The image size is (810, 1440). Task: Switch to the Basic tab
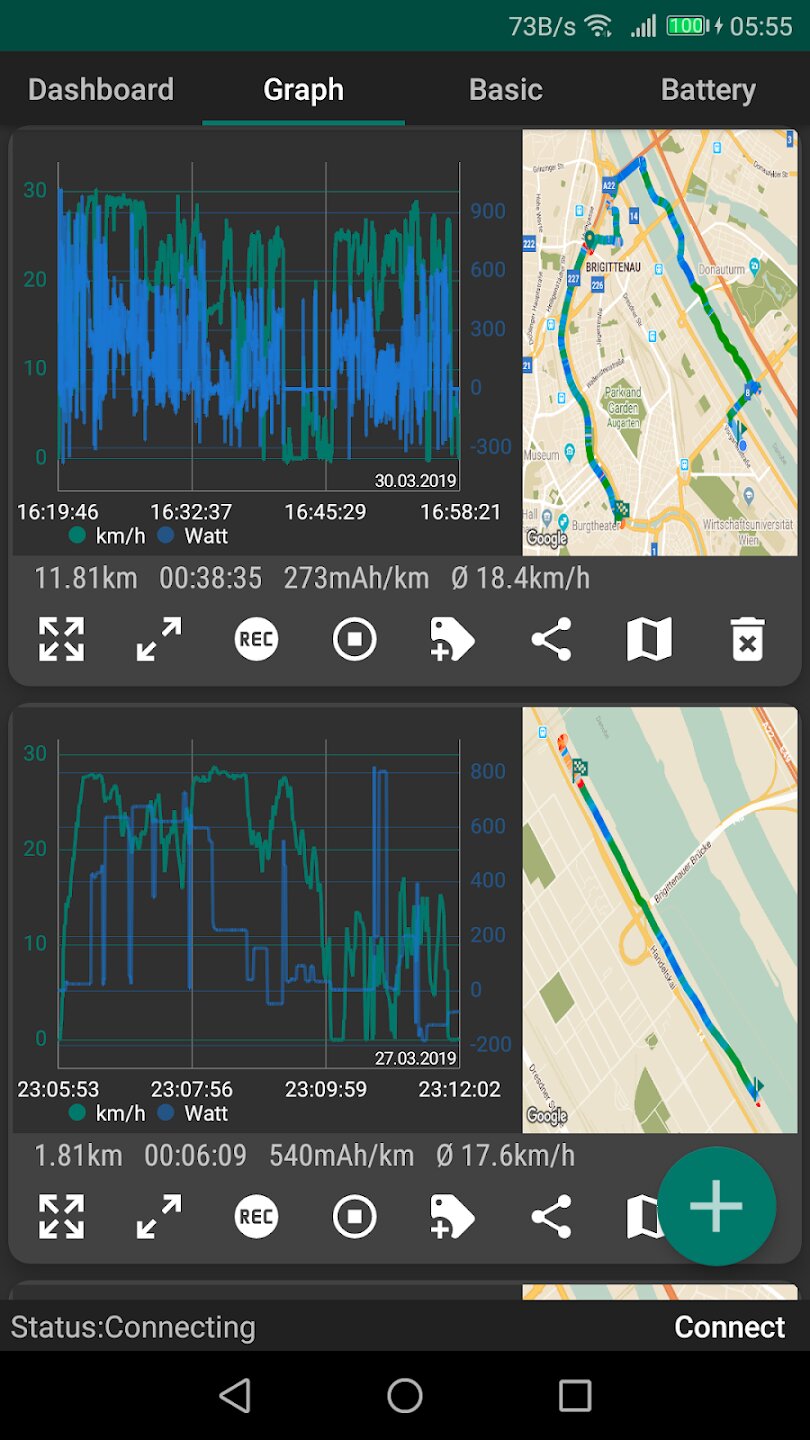click(x=506, y=89)
